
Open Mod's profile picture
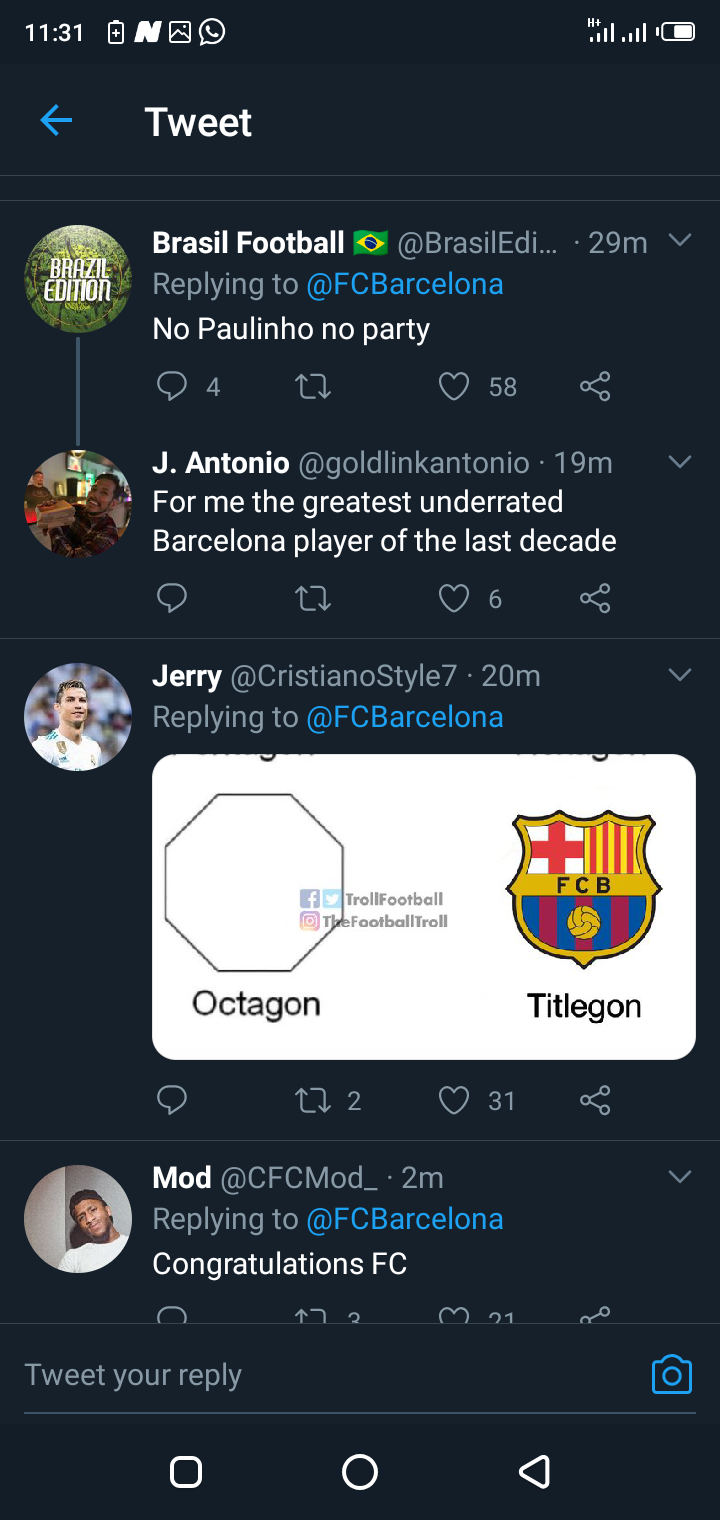(x=78, y=1219)
